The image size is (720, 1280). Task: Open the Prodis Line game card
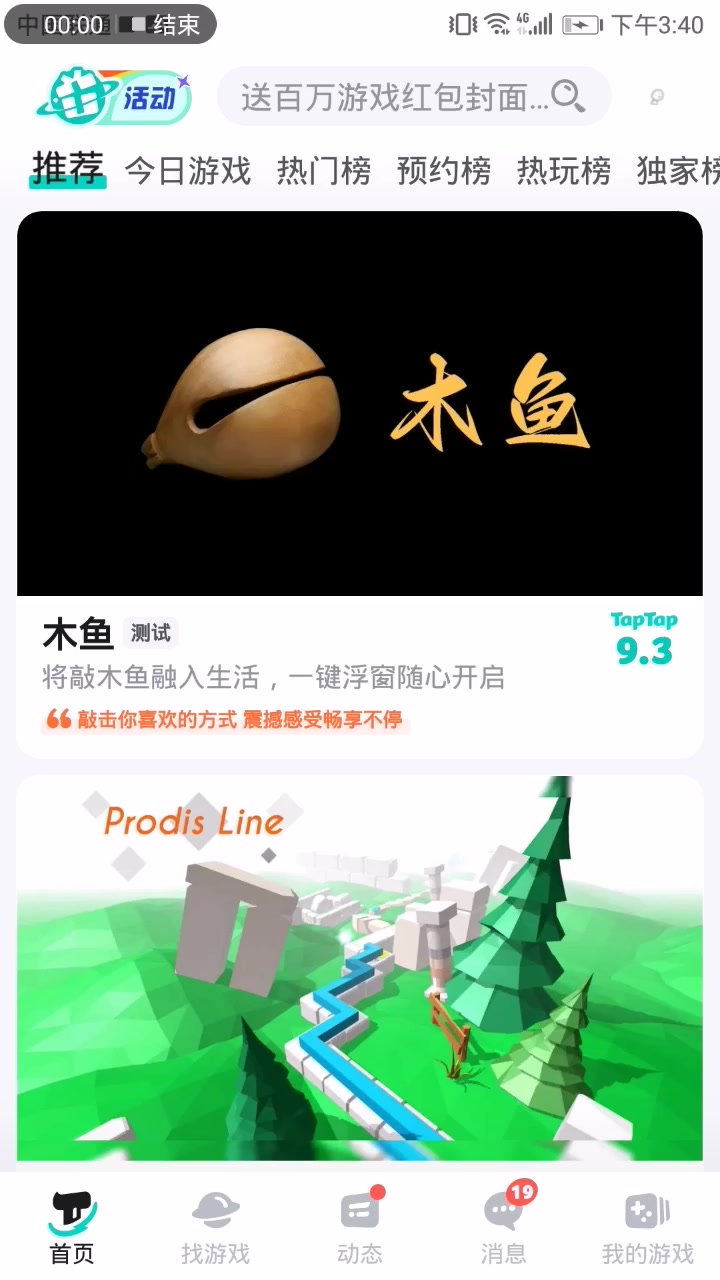[360, 968]
